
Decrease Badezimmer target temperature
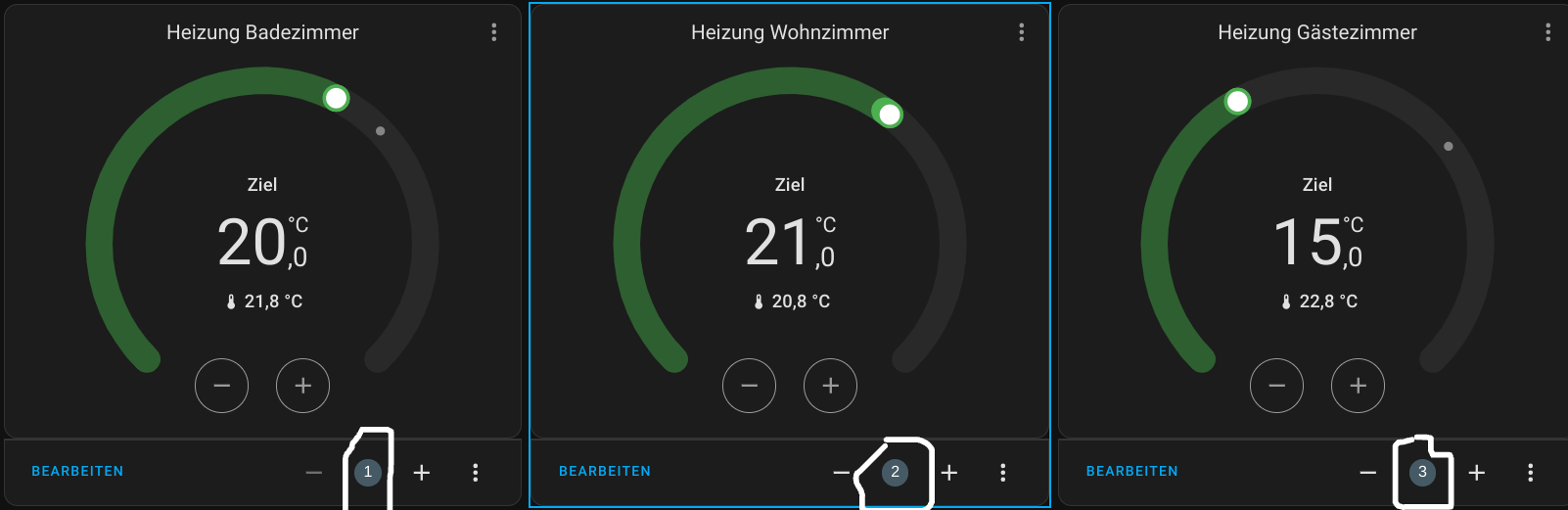point(222,386)
